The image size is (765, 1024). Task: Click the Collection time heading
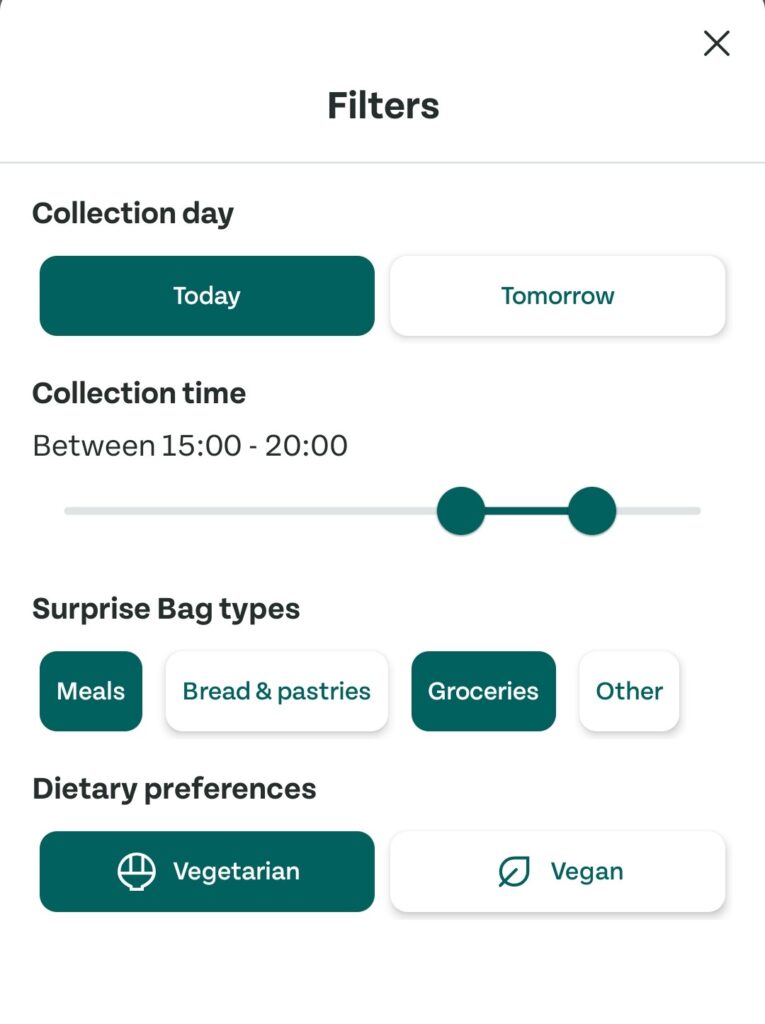tap(139, 393)
